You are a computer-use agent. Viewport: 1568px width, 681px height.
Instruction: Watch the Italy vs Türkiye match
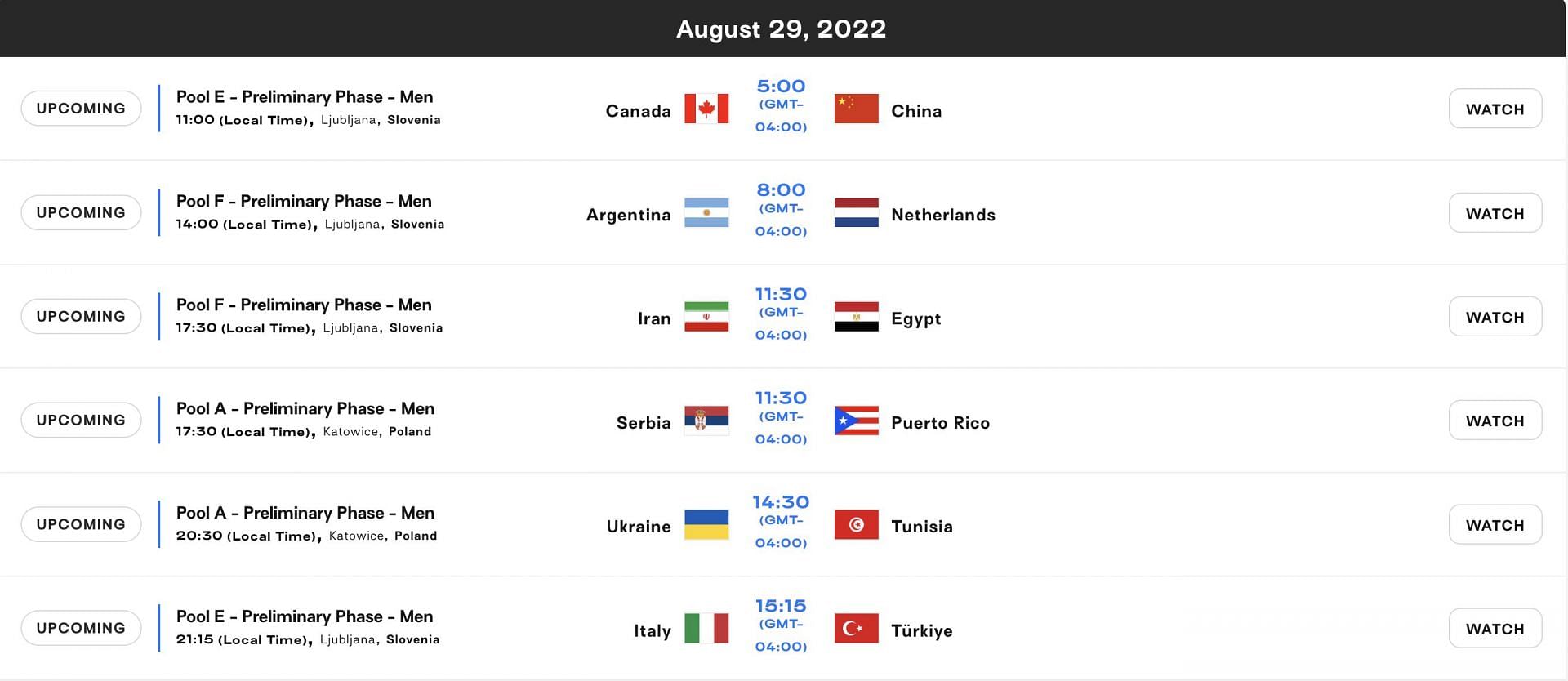click(x=1494, y=629)
